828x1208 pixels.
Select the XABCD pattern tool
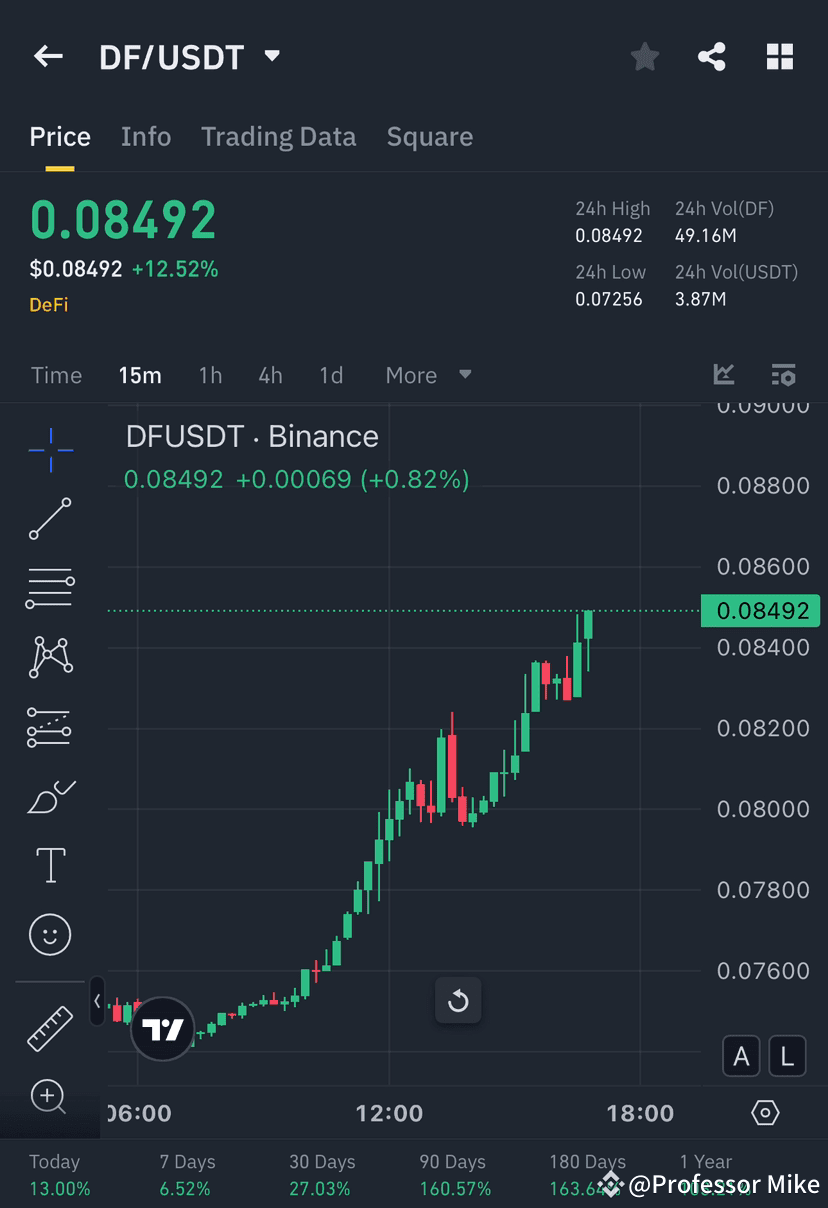[49, 657]
